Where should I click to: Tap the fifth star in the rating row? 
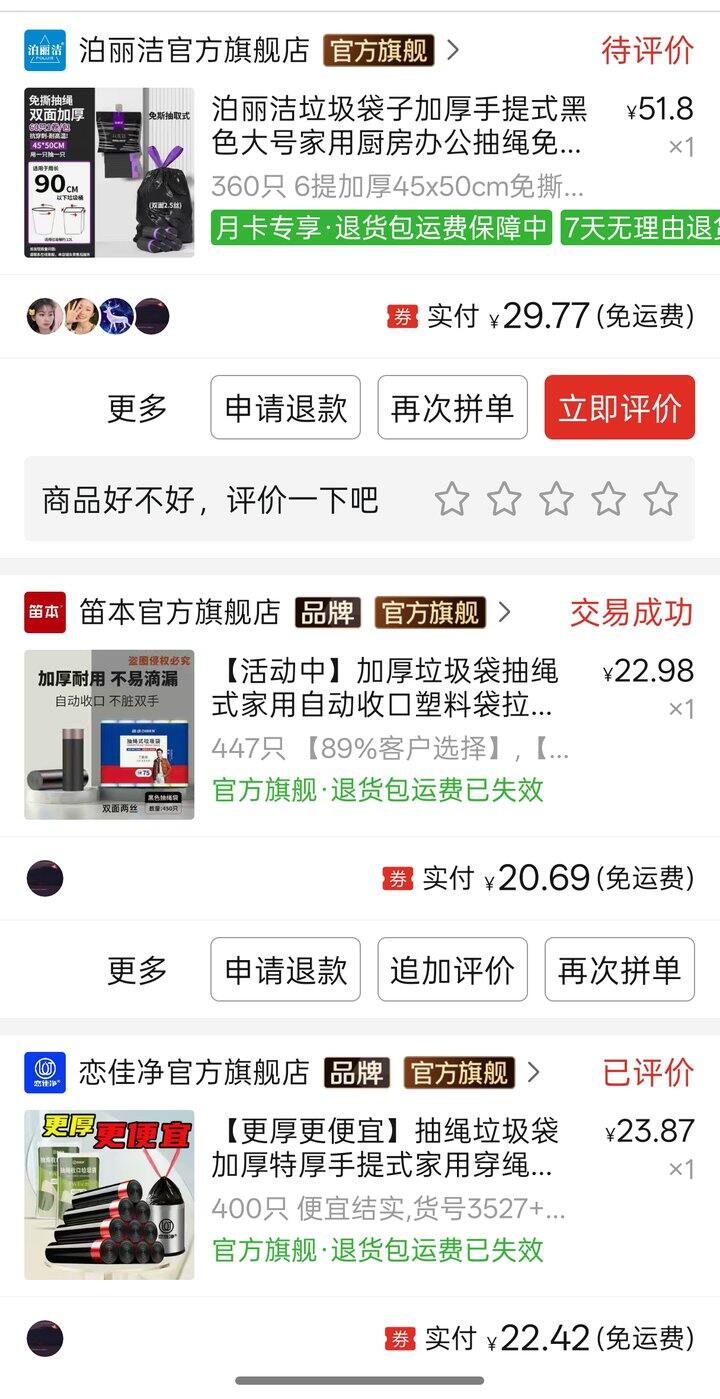pyautogui.click(x=660, y=497)
